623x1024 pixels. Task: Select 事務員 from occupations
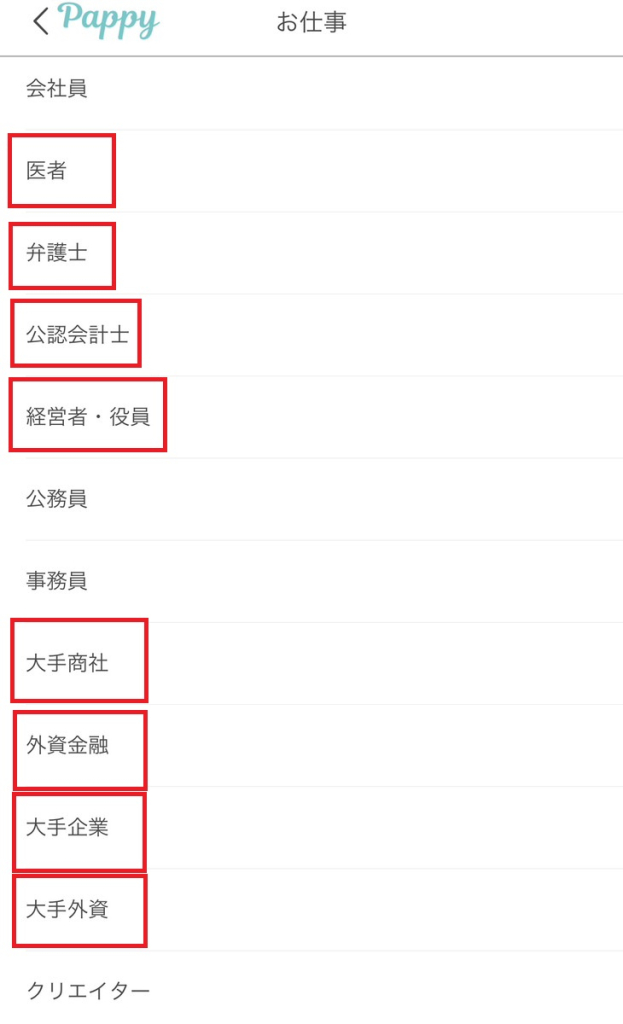(312, 581)
